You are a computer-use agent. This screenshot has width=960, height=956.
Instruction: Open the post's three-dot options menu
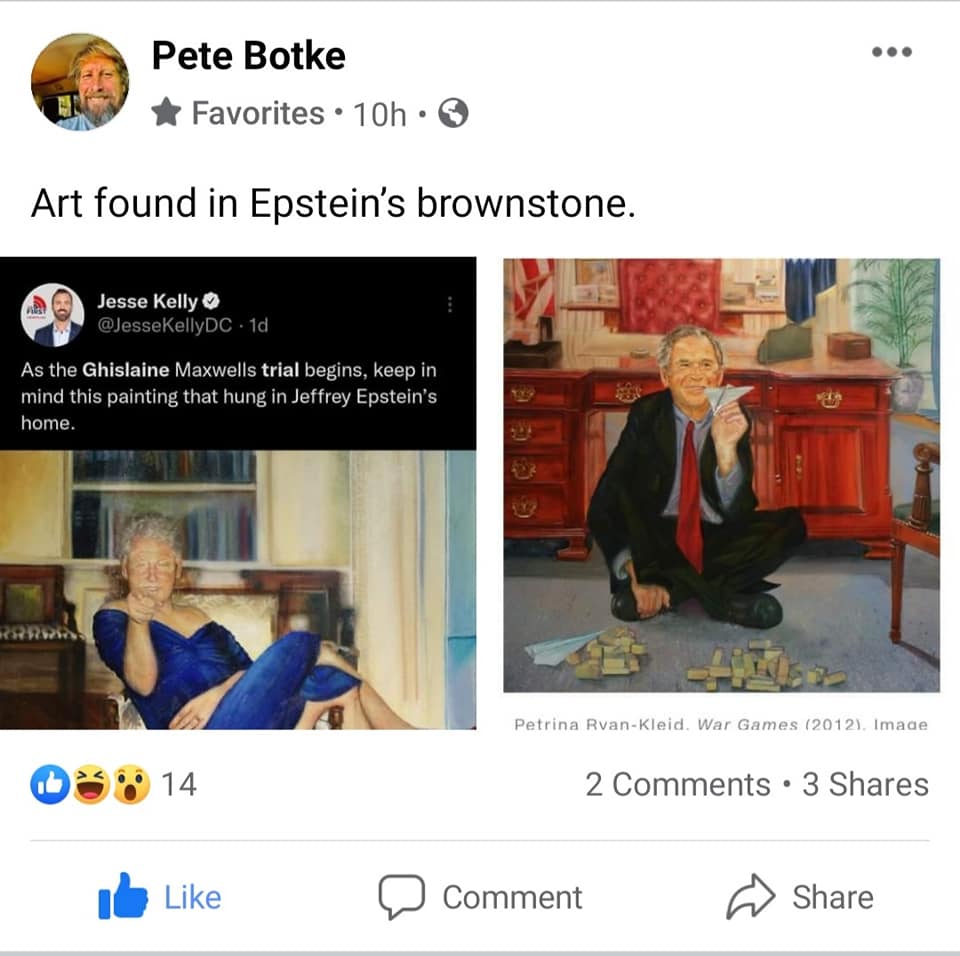891,53
